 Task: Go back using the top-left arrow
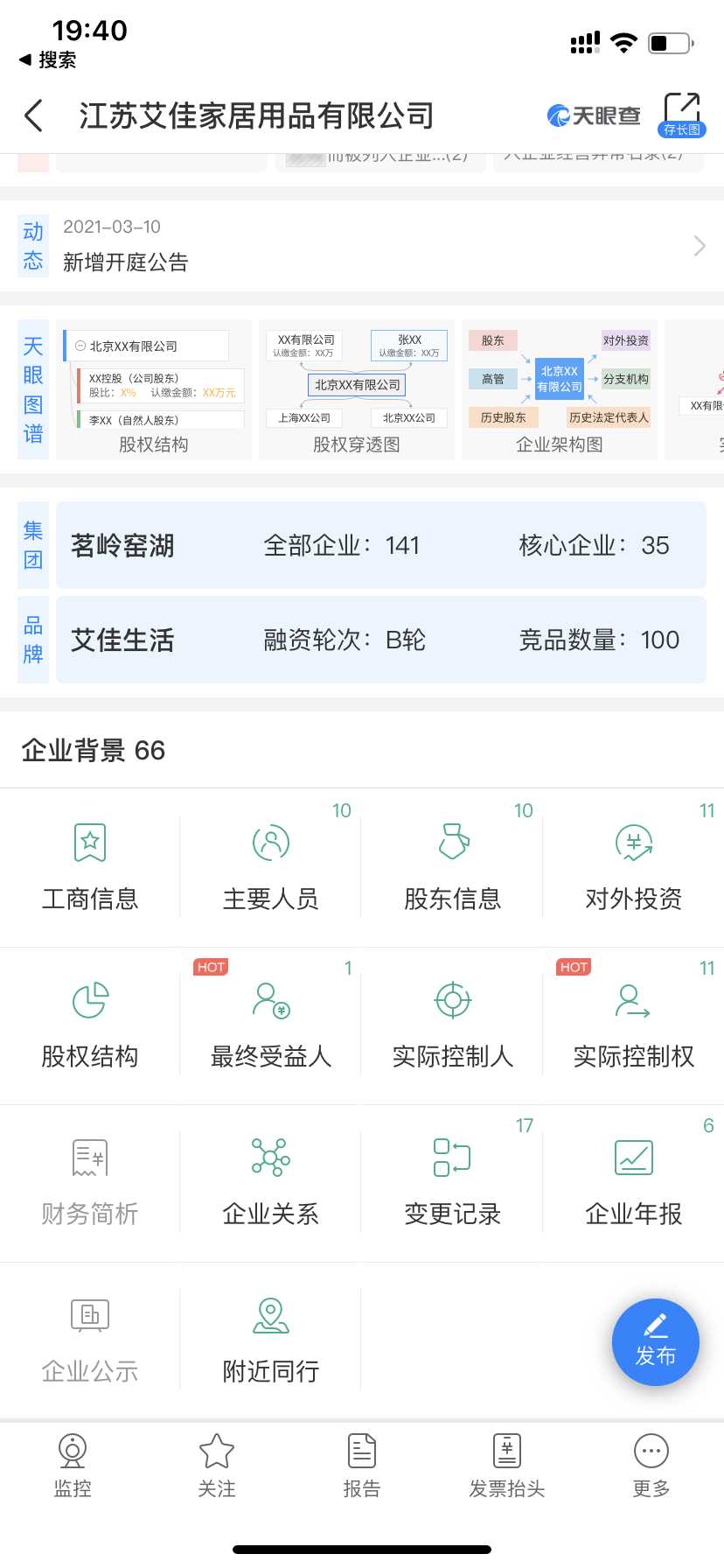(x=34, y=115)
